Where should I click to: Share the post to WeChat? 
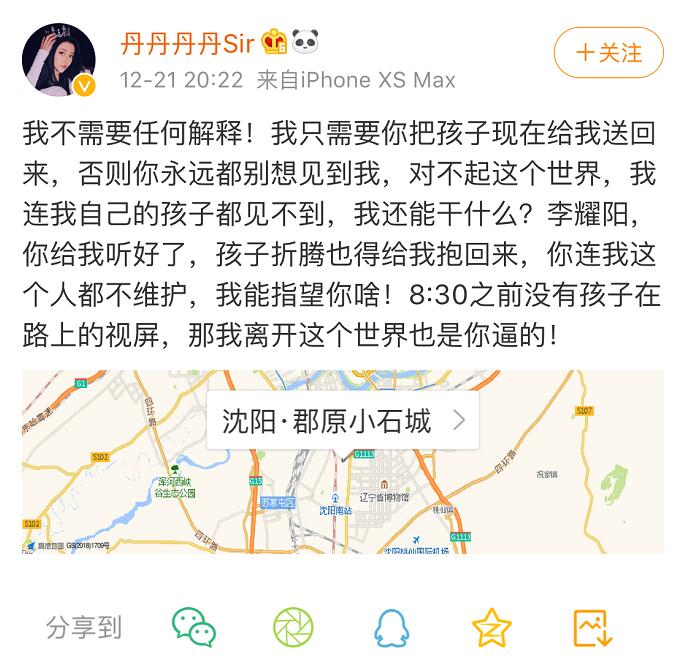pyautogui.click(x=194, y=627)
